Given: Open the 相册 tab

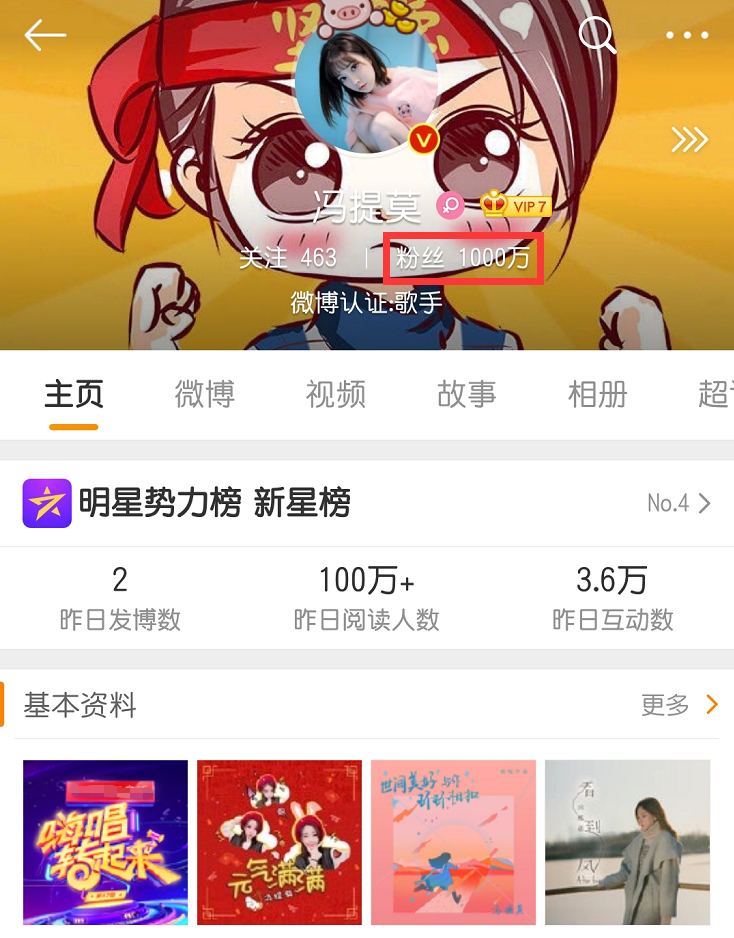Looking at the screenshot, I should pos(597,394).
